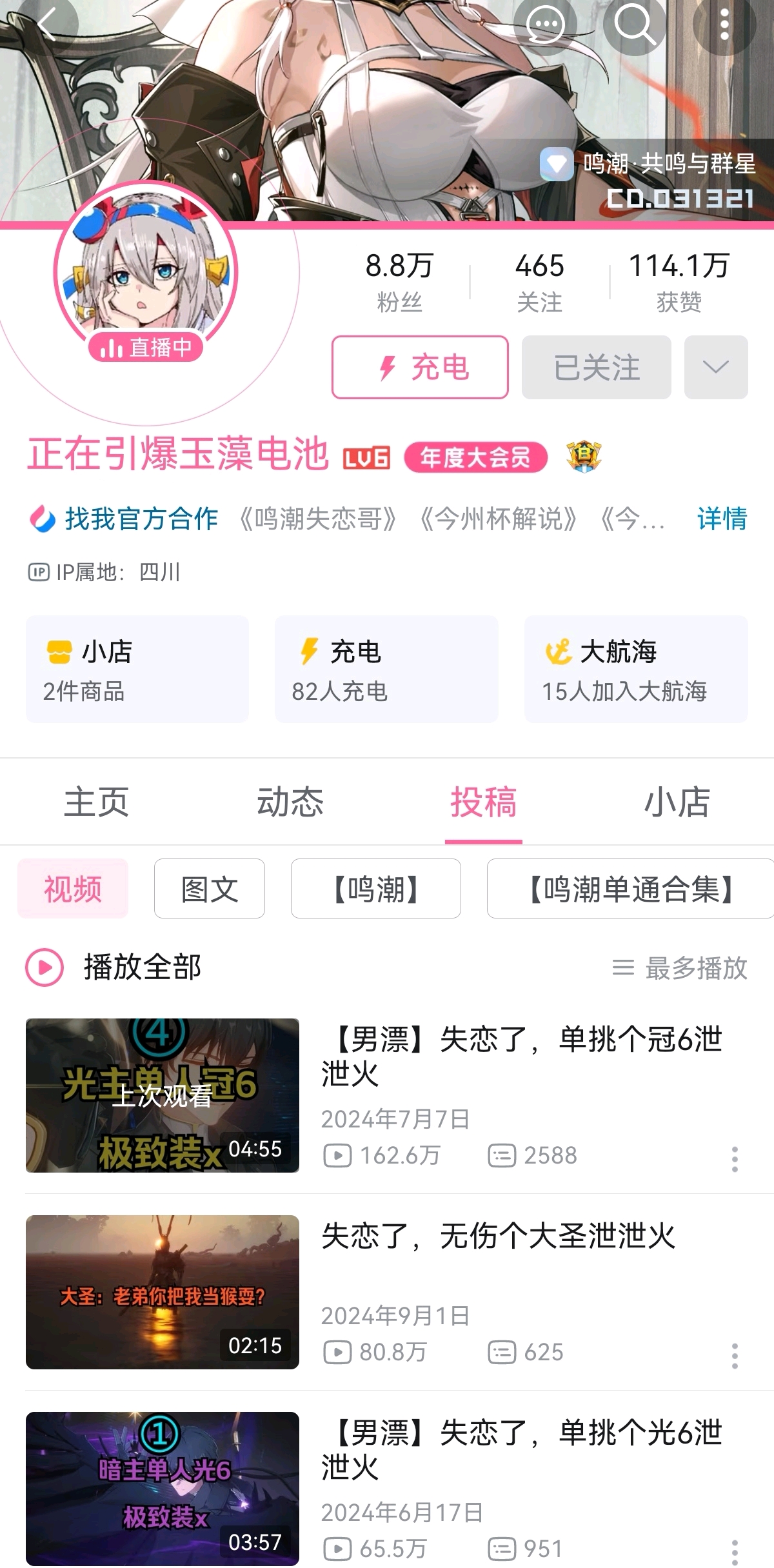Open more options for 单挑个冠6泄泄火 video
This screenshot has width=774, height=1568.
(735, 1159)
